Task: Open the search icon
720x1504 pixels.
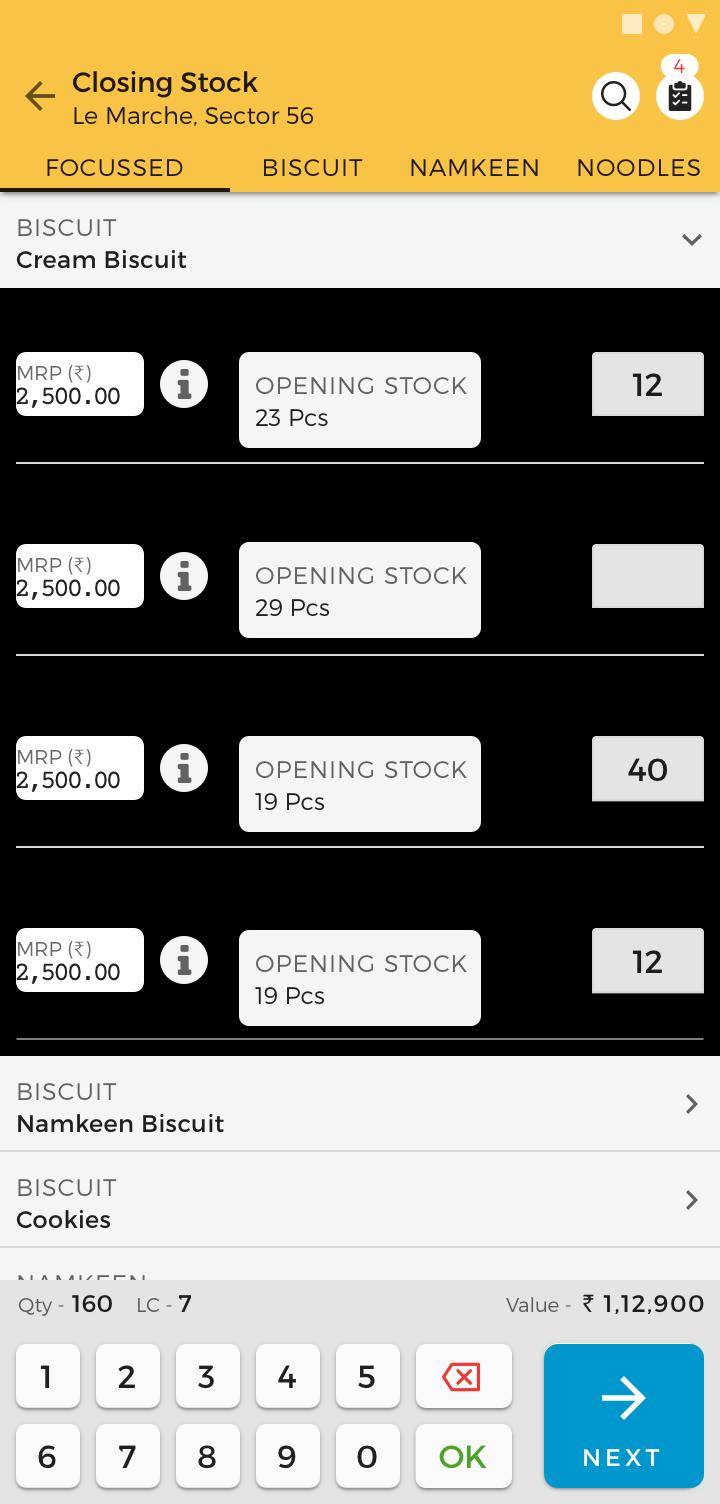Action: (x=616, y=96)
